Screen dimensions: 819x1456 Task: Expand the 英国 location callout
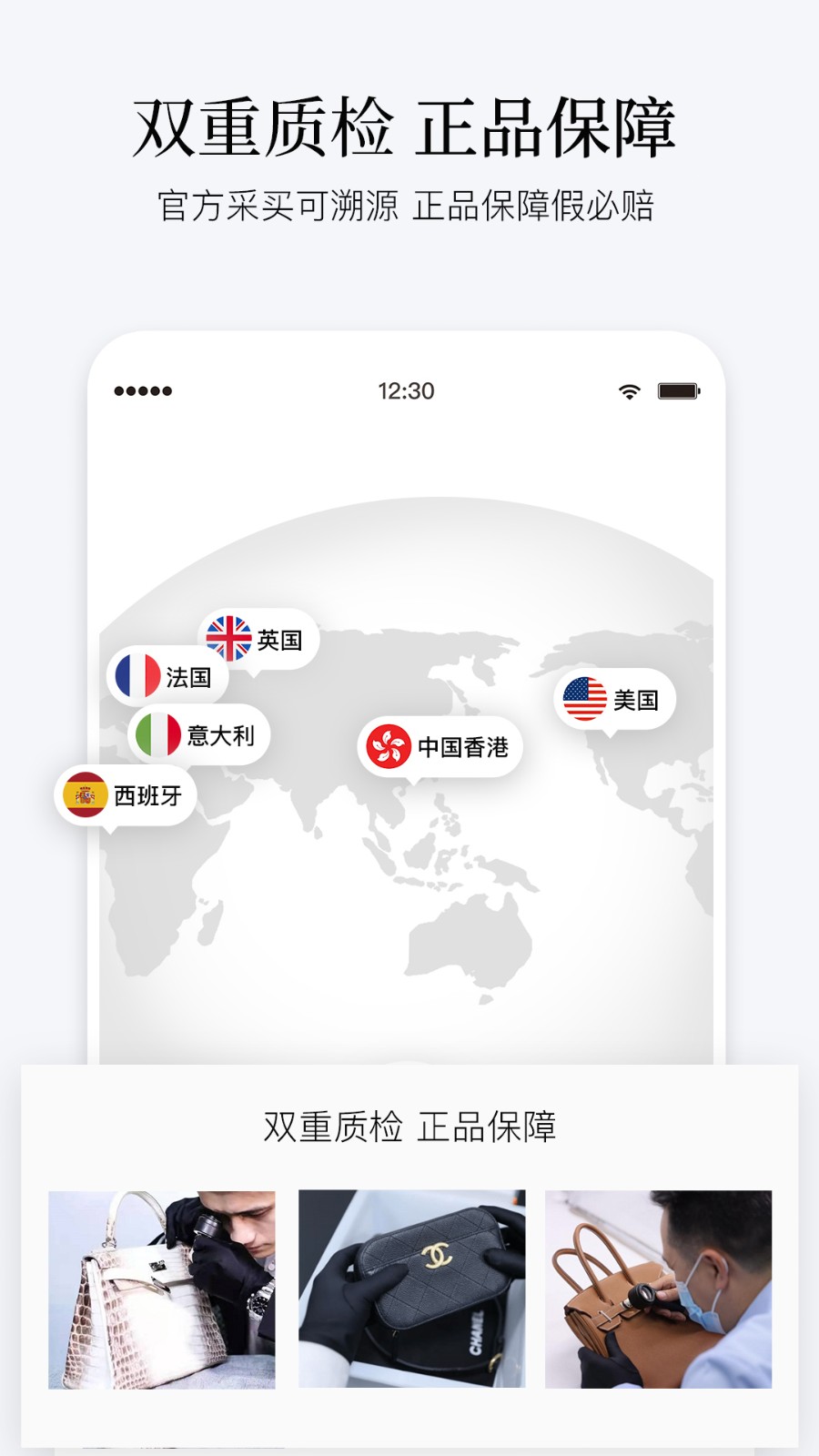click(x=258, y=638)
